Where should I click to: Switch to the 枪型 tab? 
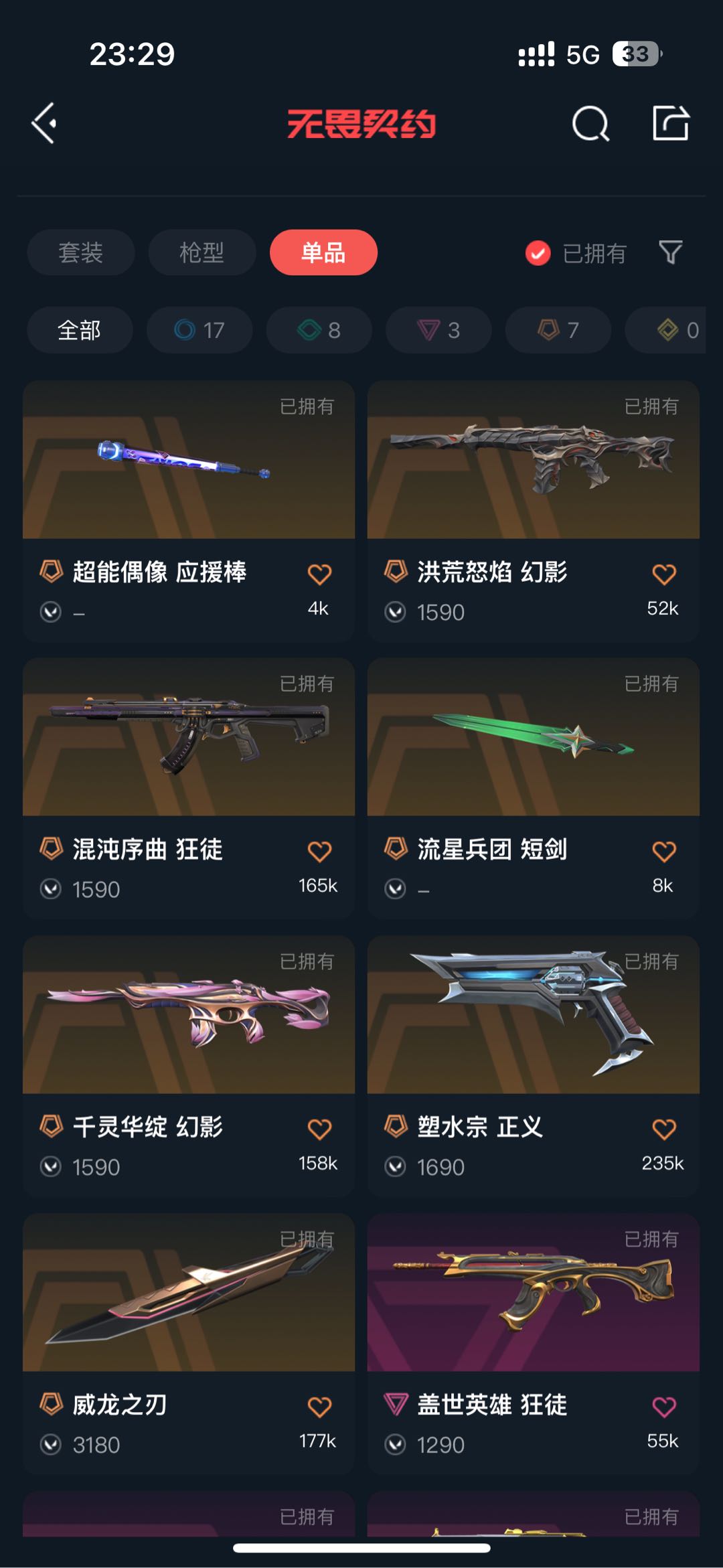pos(202,252)
